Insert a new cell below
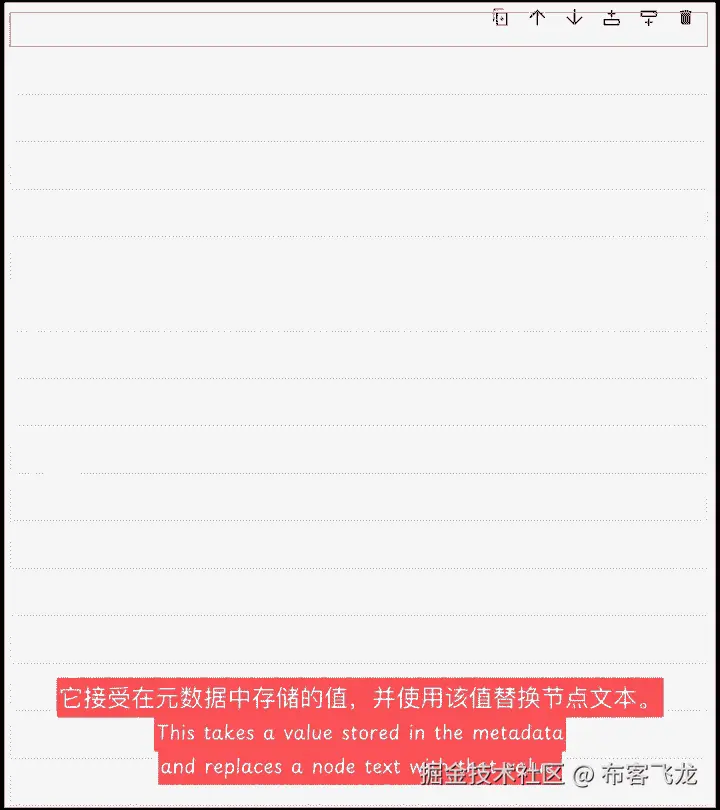 coord(648,17)
